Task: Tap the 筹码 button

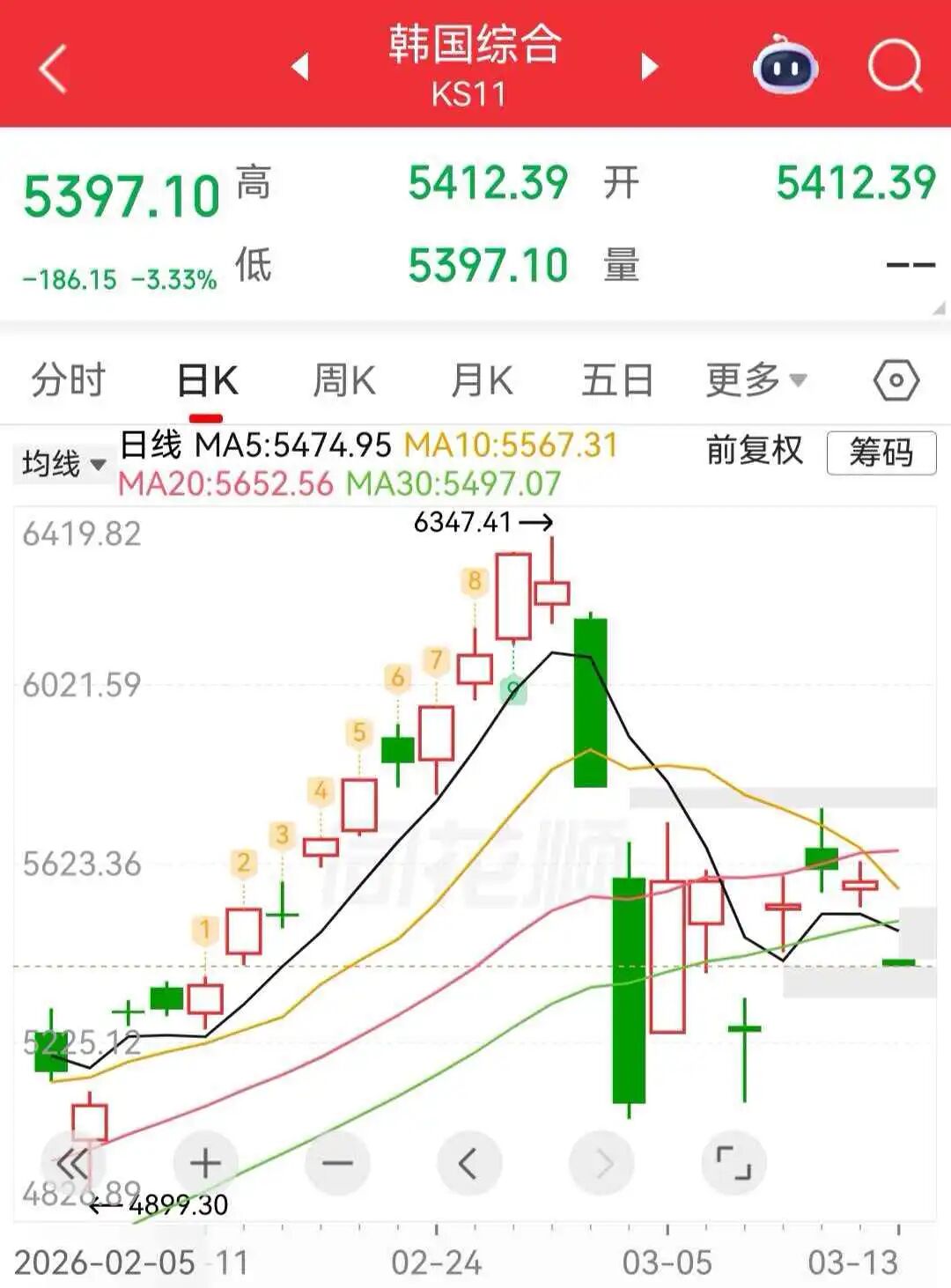Action: [881, 453]
